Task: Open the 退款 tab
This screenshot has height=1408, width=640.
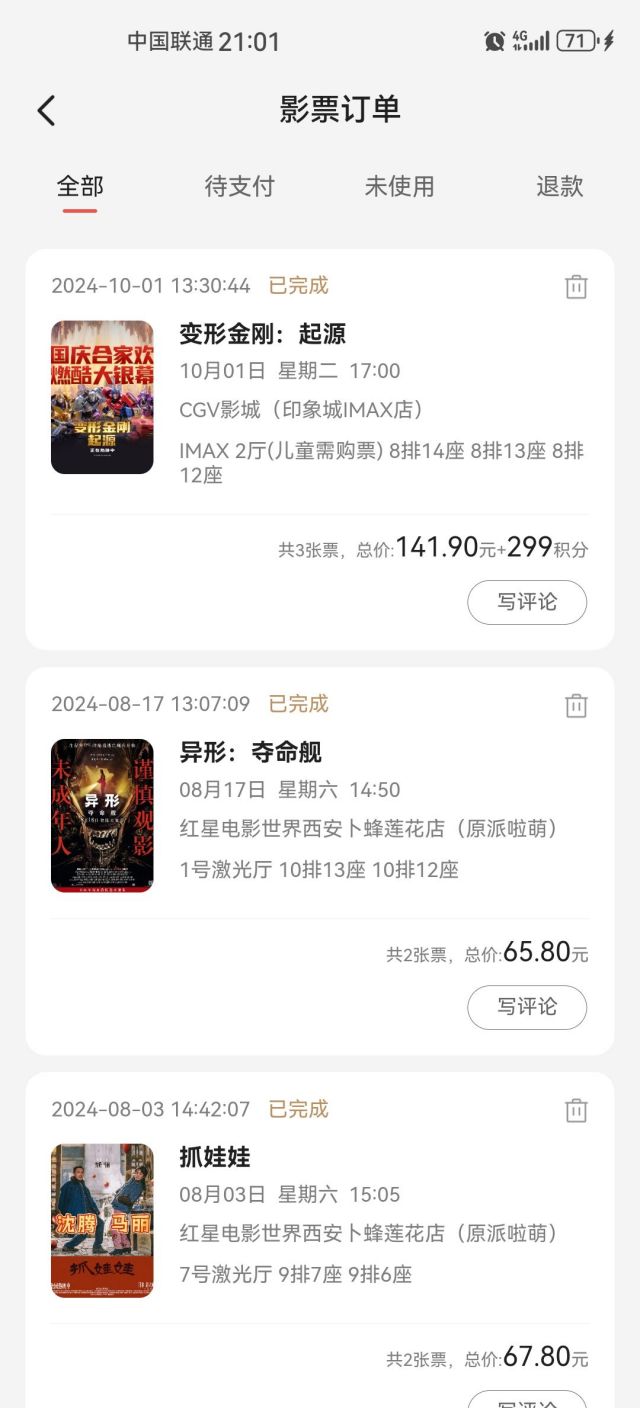Action: pos(559,187)
